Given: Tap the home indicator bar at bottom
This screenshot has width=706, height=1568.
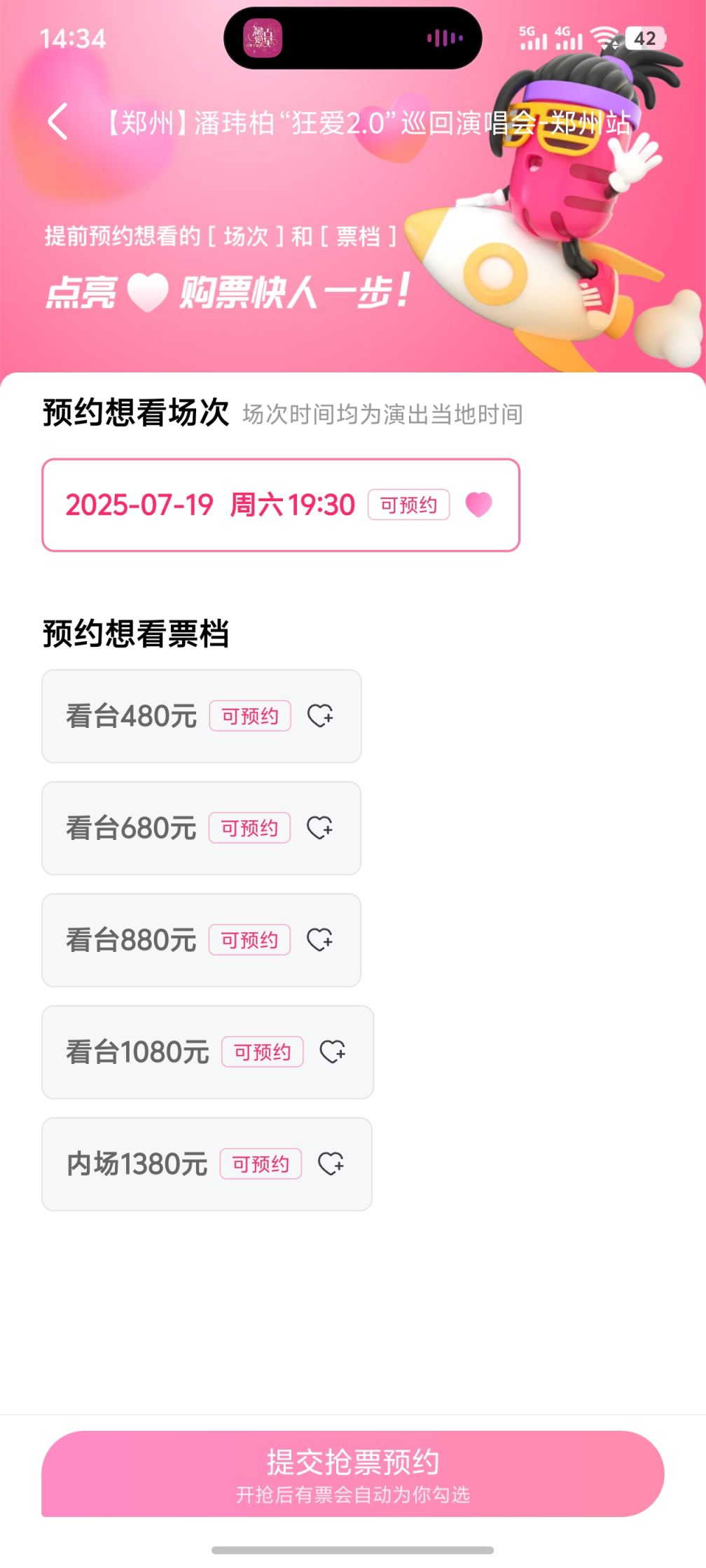Looking at the screenshot, I should 353,1550.
